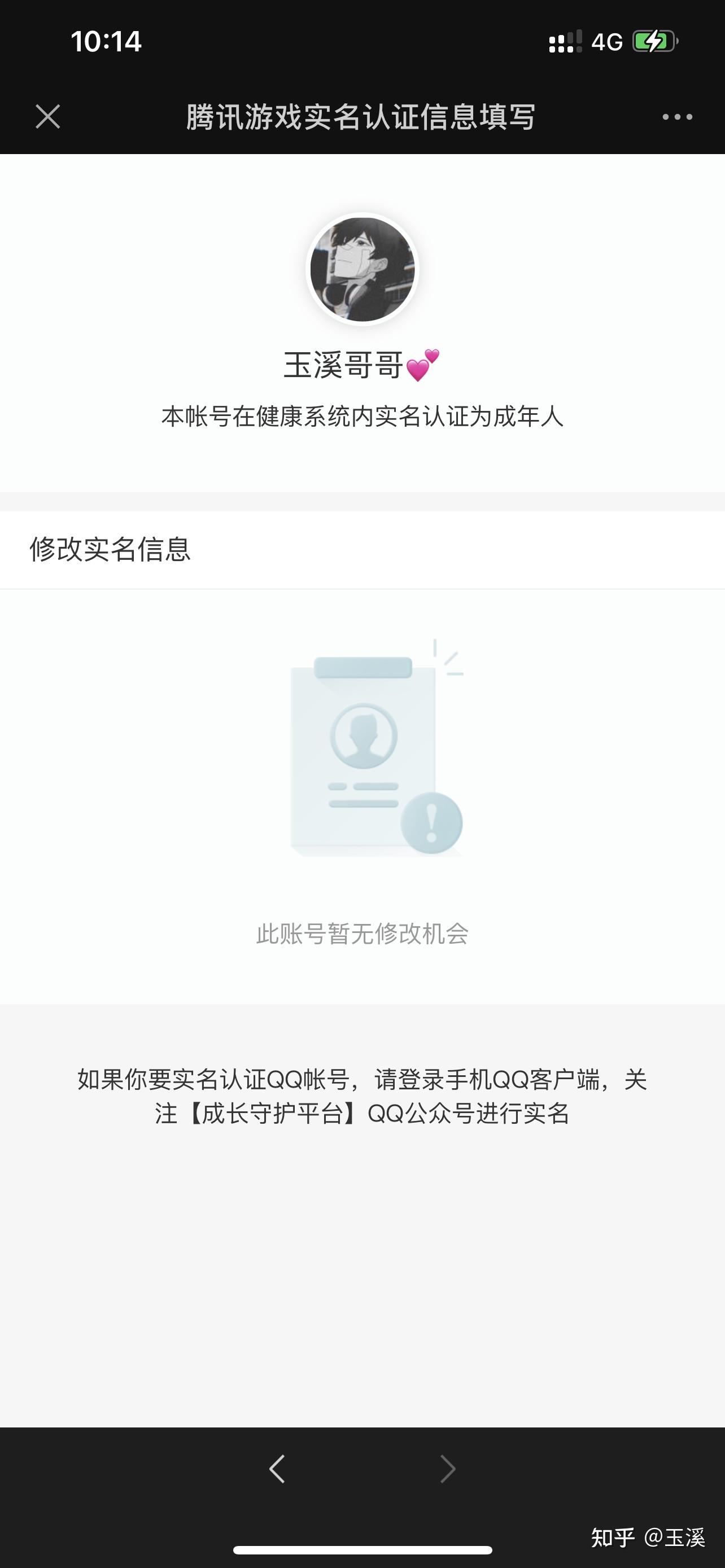
Task: Open the three-dot more options menu
Action: point(677,117)
